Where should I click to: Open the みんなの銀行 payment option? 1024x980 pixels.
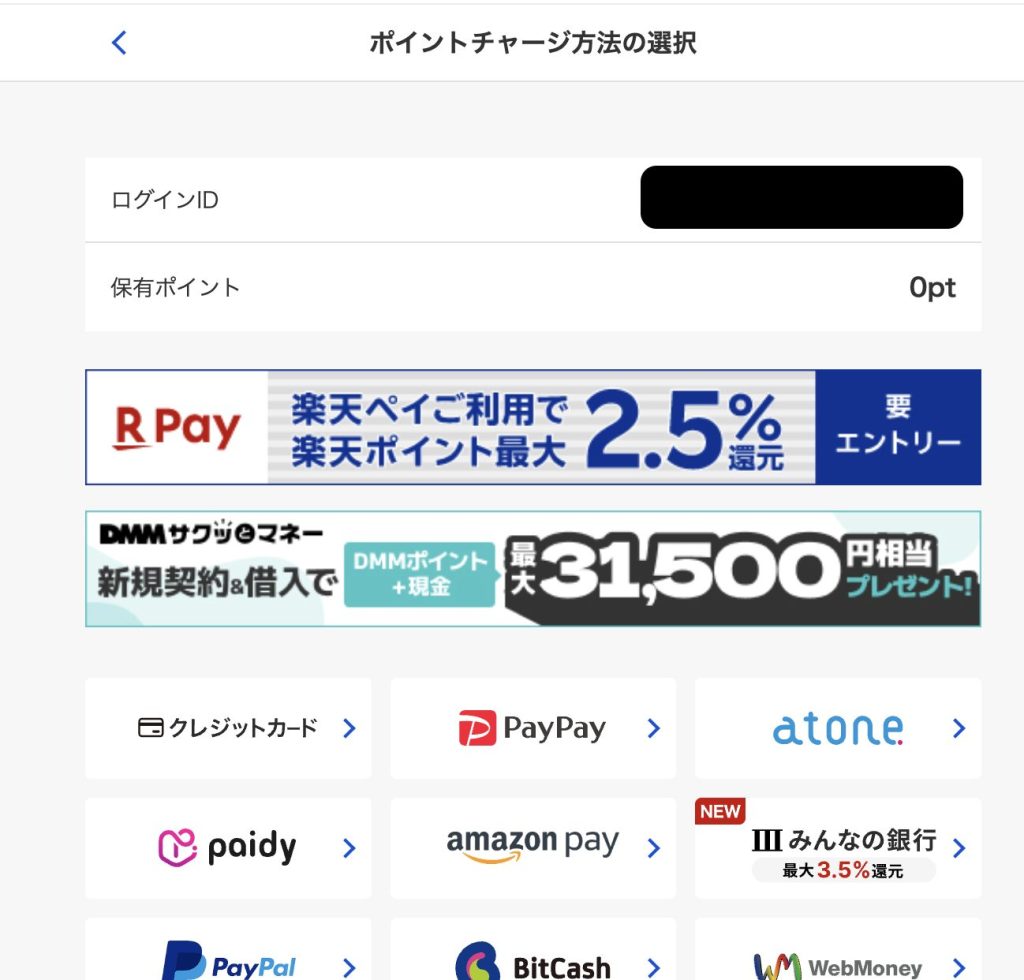838,848
